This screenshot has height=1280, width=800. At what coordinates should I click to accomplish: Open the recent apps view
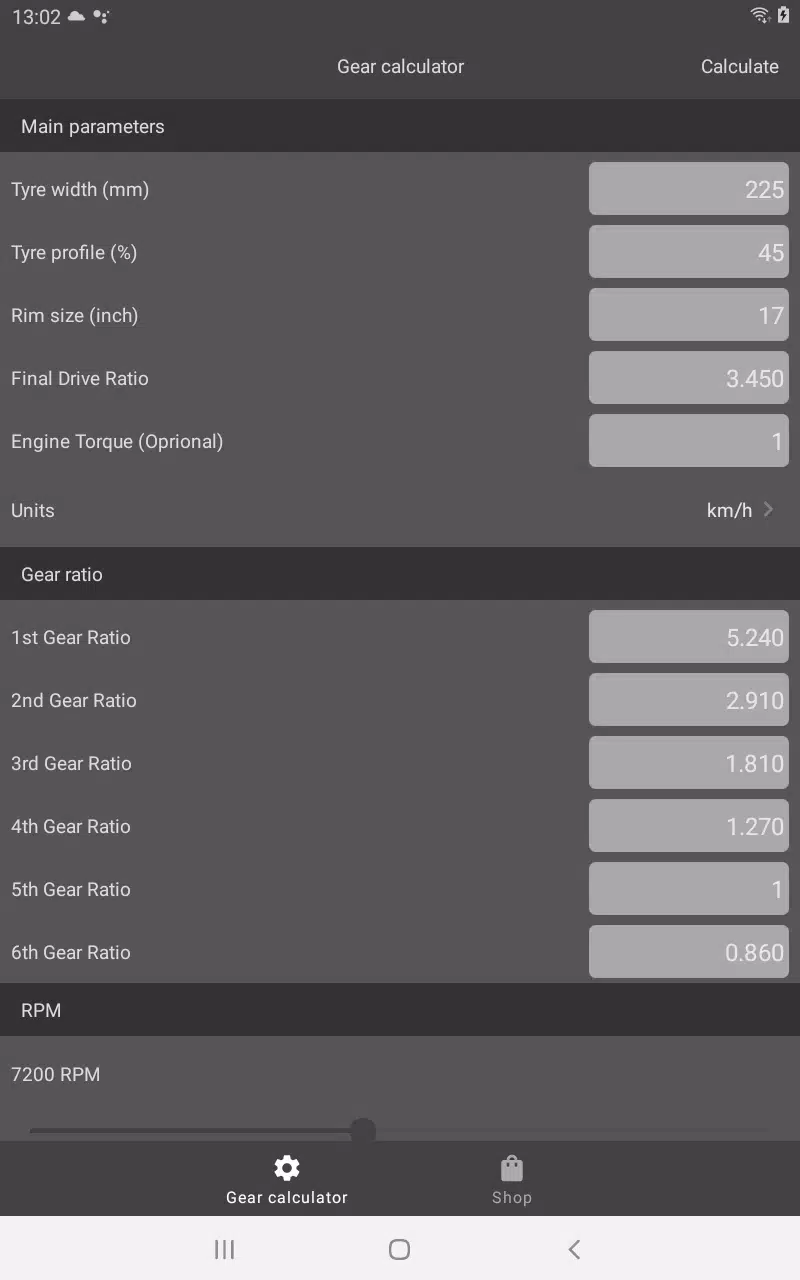click(x=224, y=1249)
